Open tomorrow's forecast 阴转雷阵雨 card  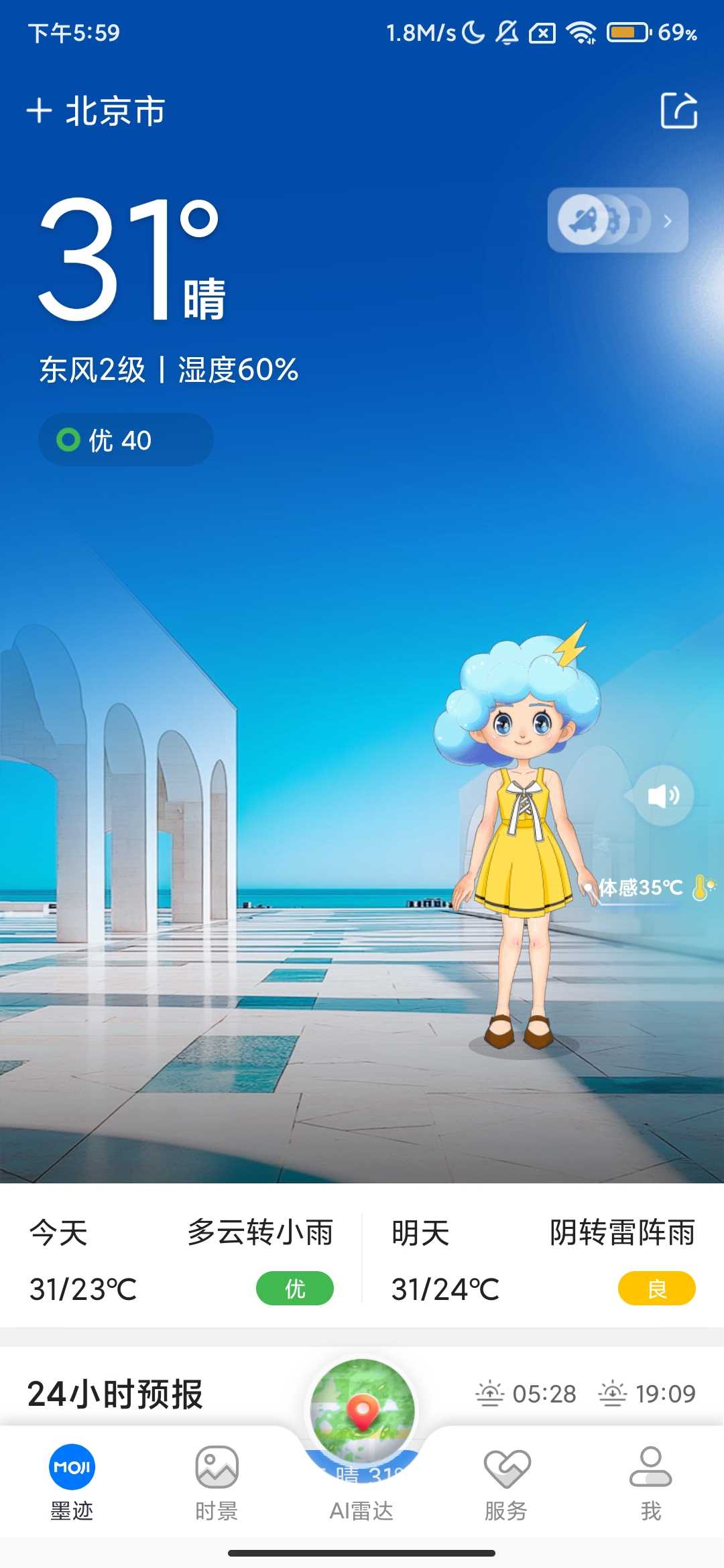point(543,1260)
